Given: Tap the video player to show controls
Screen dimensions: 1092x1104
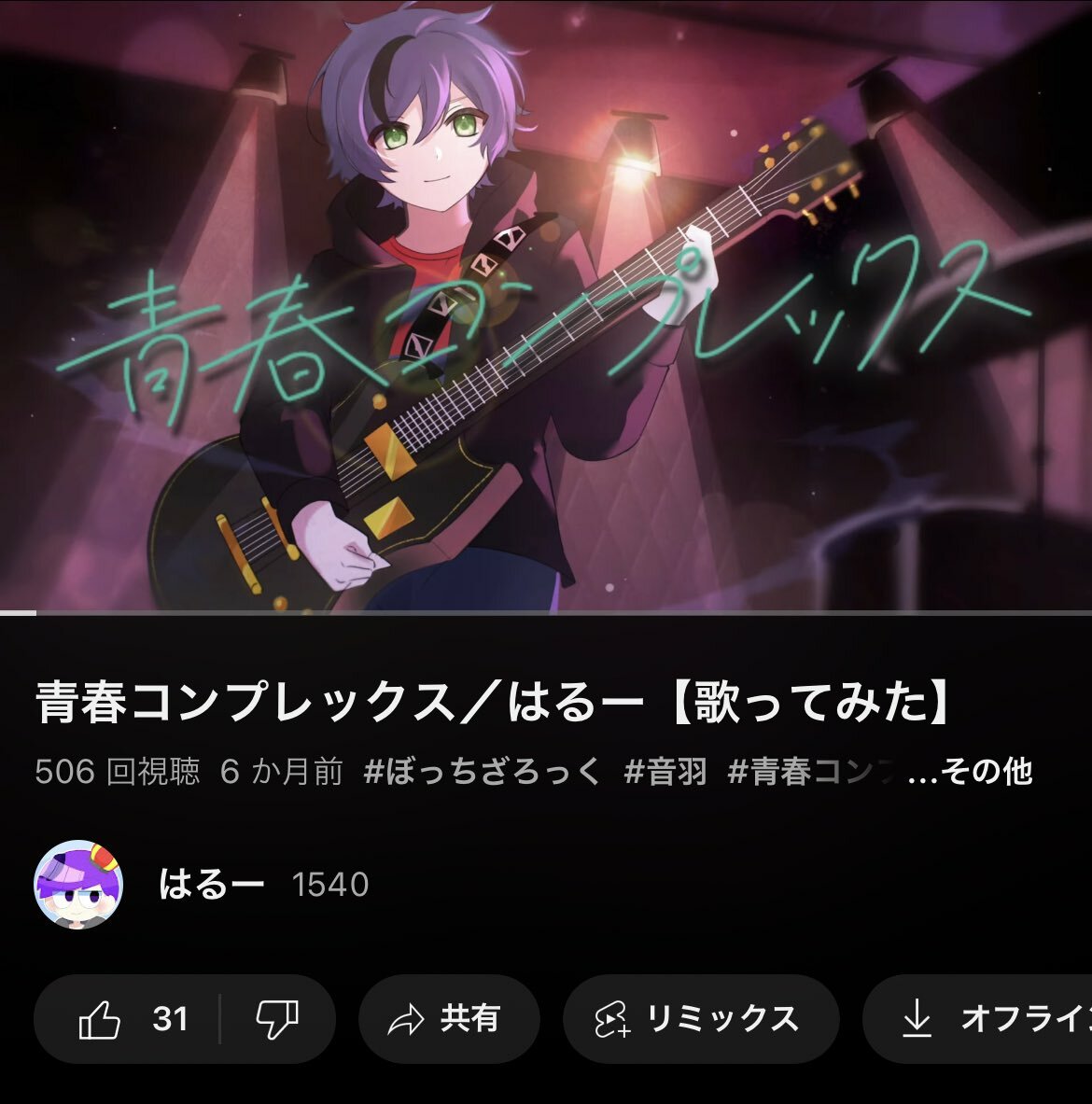Looking at the screenshot, I should pyautogui.click(x=546, y=308).
